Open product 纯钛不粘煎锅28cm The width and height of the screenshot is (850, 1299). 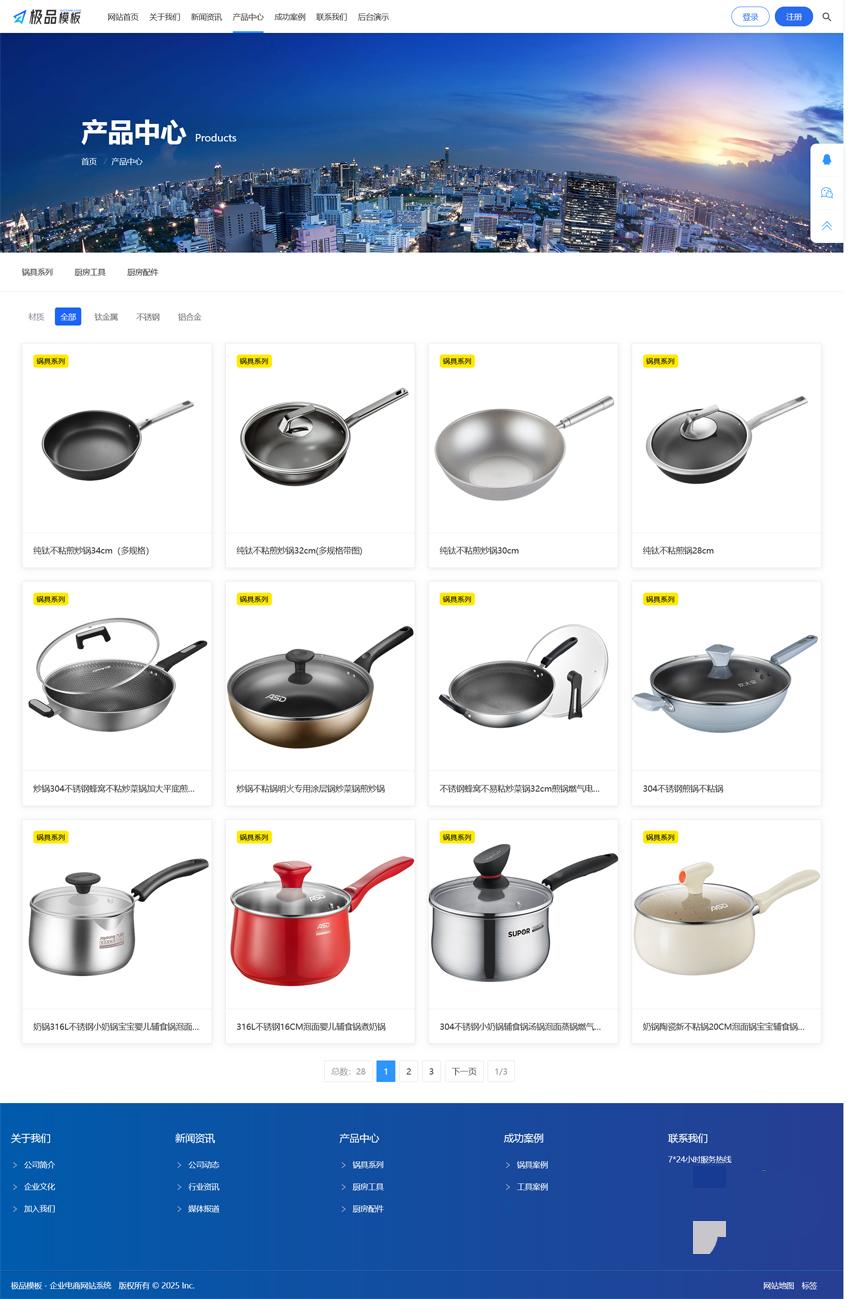click(726, 455)
